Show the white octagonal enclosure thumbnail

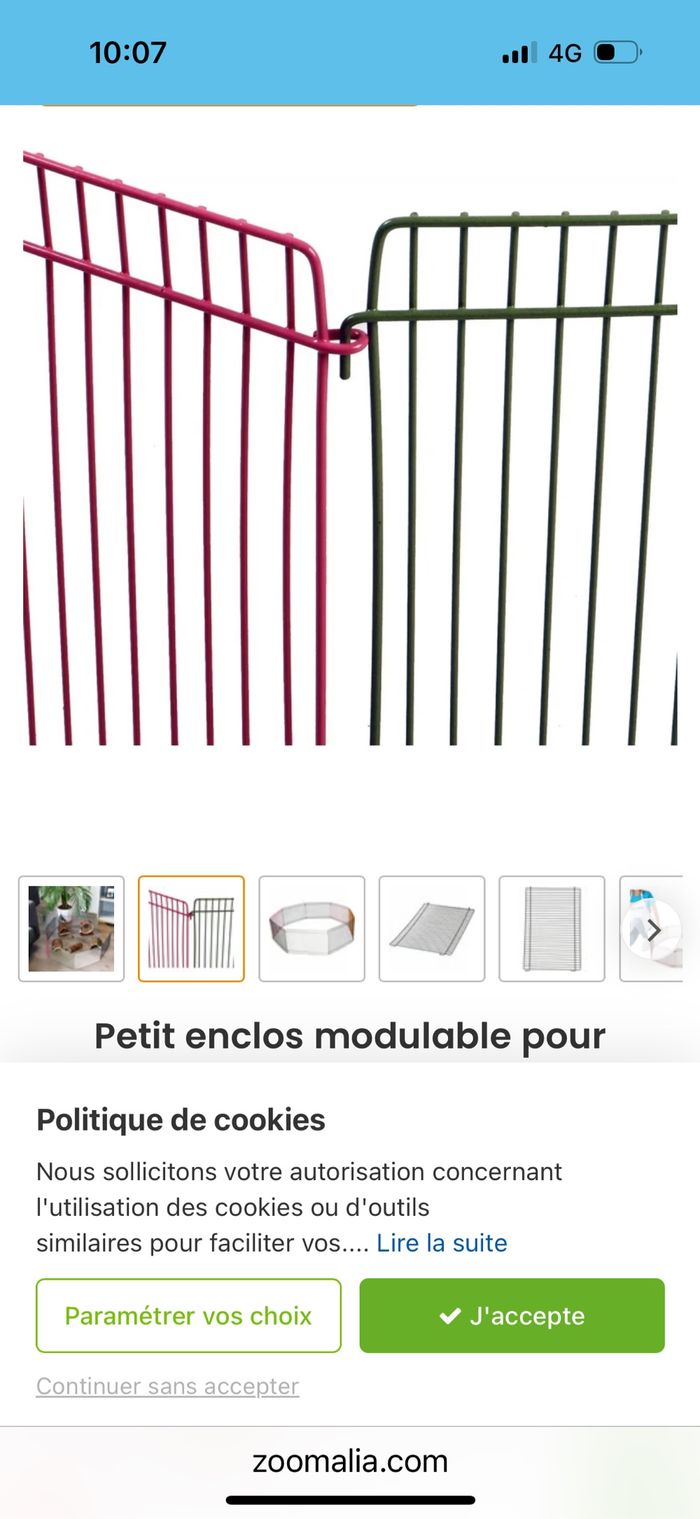[312, 929]
